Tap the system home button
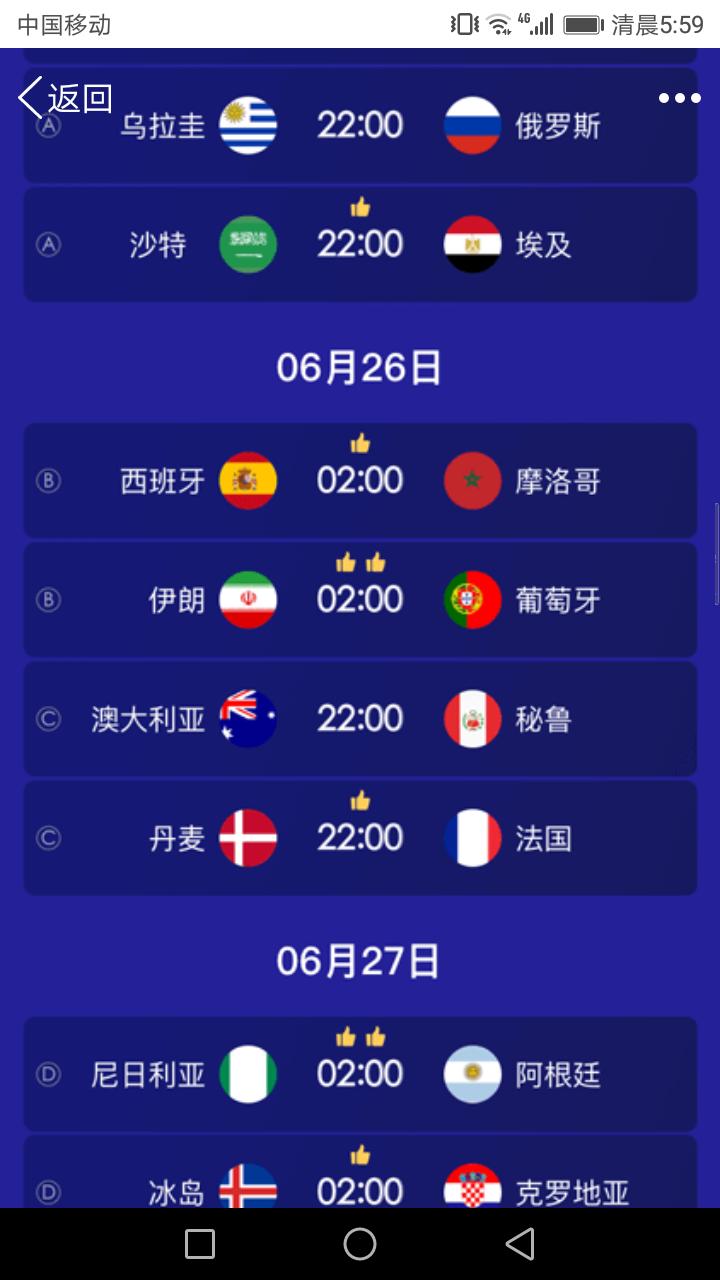 click(360, 1244)
